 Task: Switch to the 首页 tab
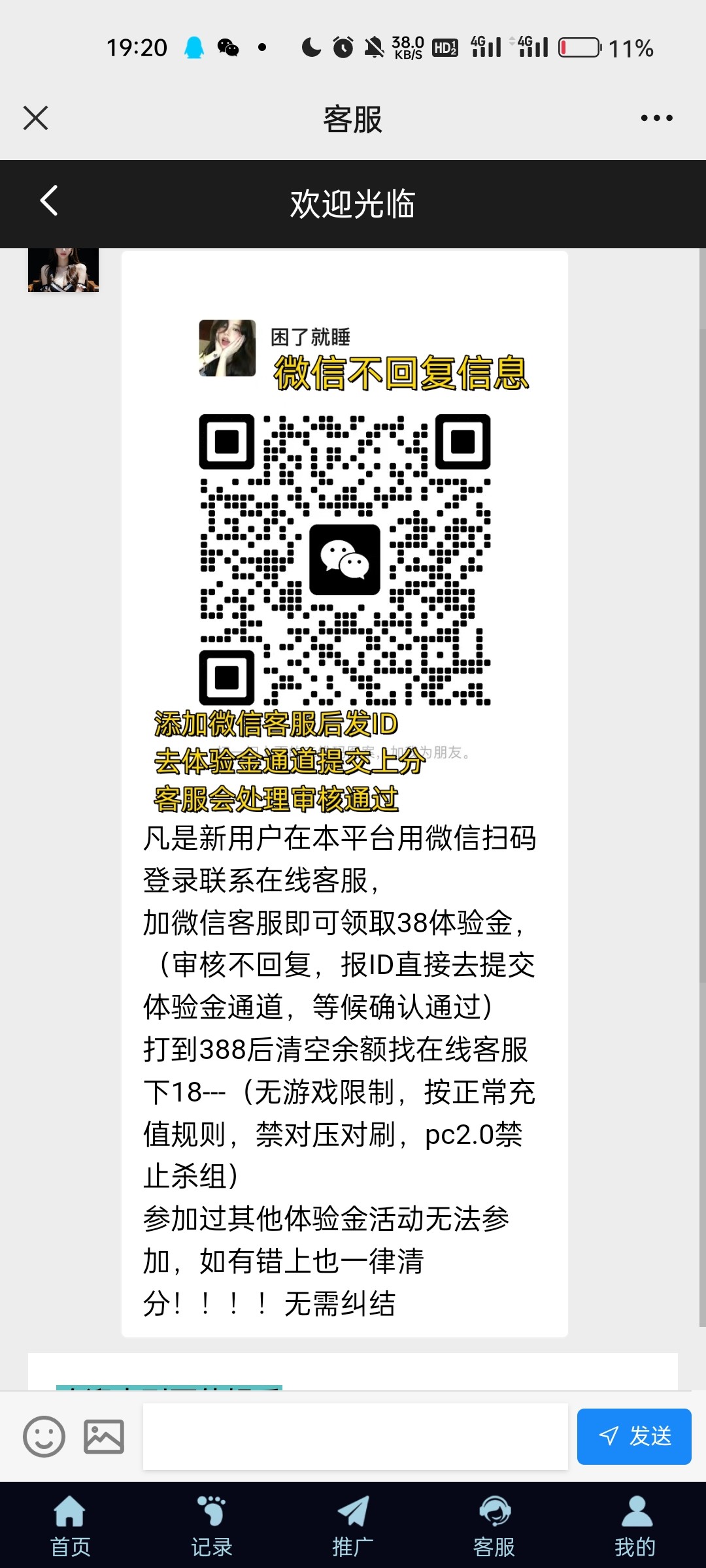tap(70, 1526)
